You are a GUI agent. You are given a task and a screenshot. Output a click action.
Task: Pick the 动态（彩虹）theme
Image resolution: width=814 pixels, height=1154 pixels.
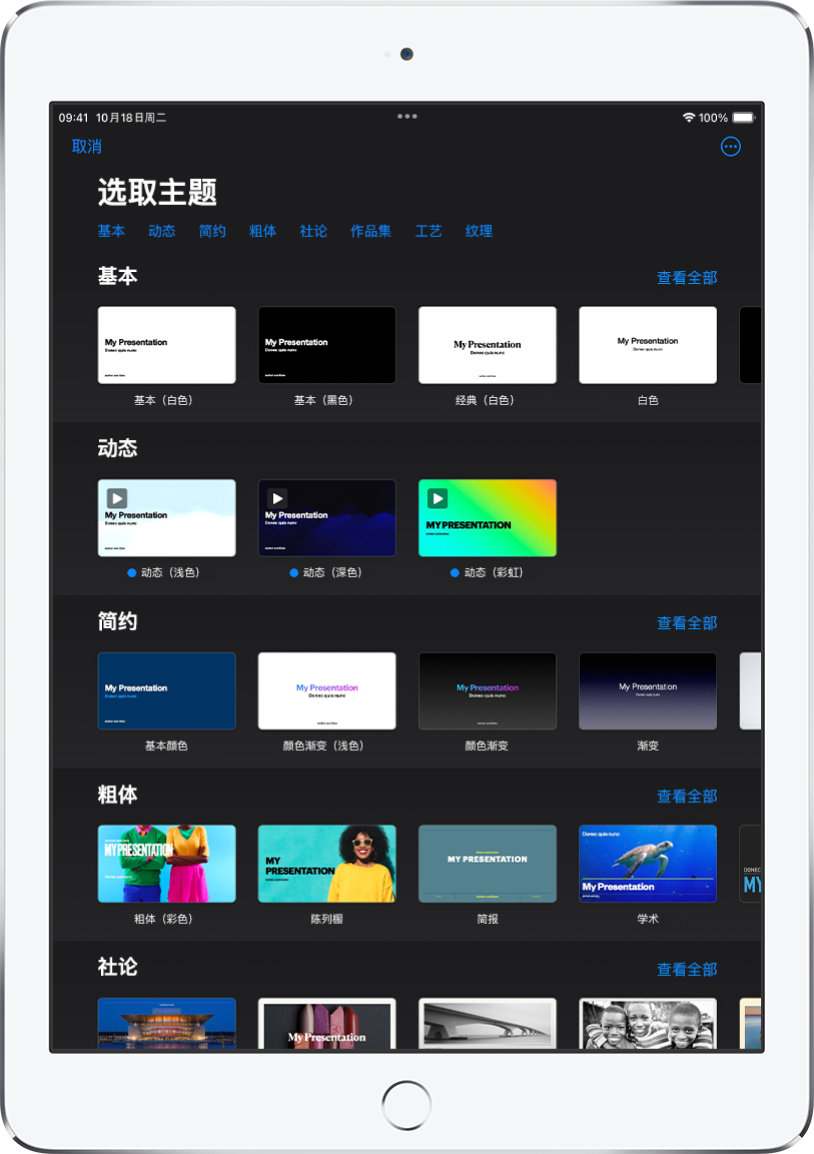[x=487, y=518]
